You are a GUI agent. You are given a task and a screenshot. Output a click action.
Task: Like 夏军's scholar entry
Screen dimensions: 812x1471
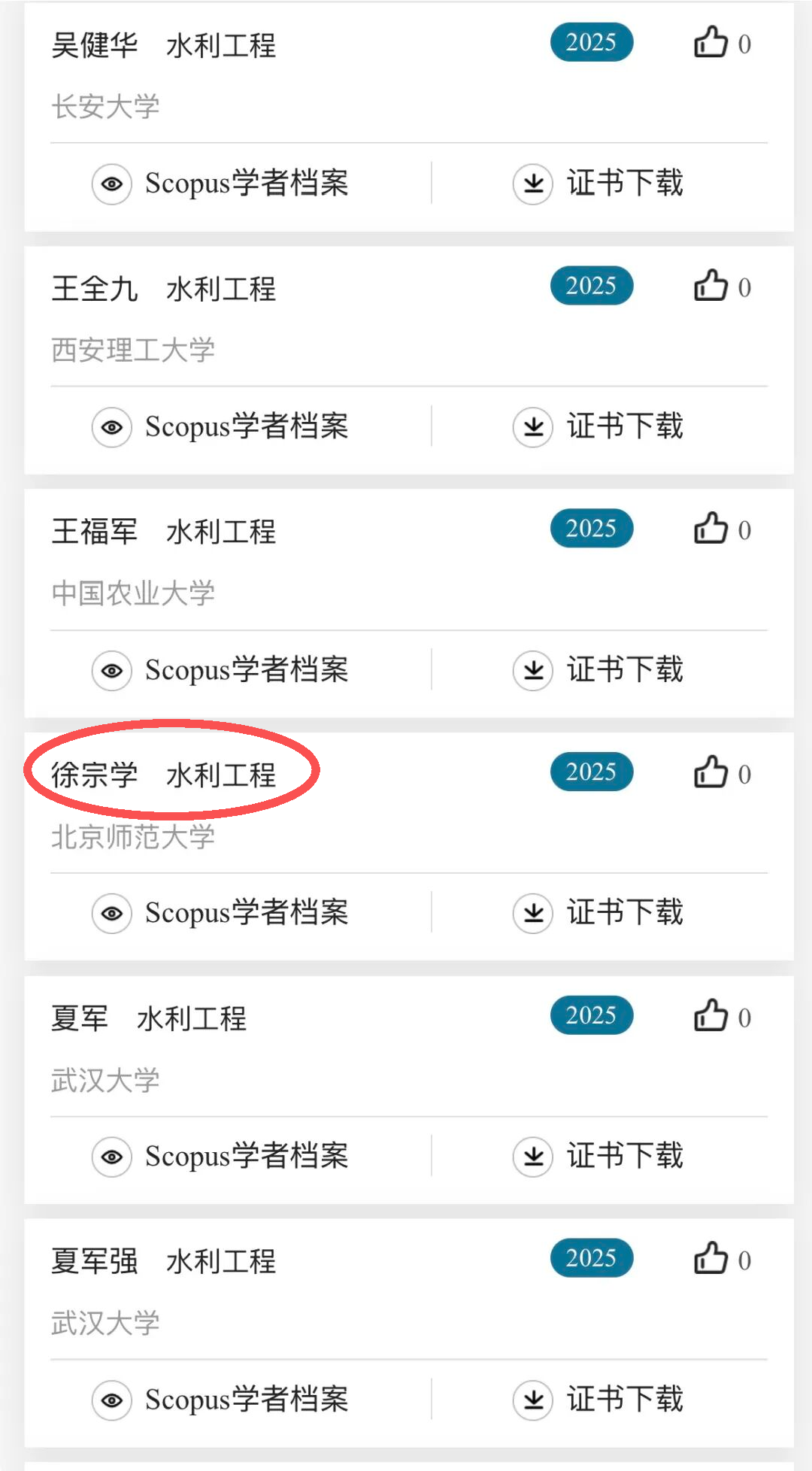pyautogui.click(x=710, y=1015)
